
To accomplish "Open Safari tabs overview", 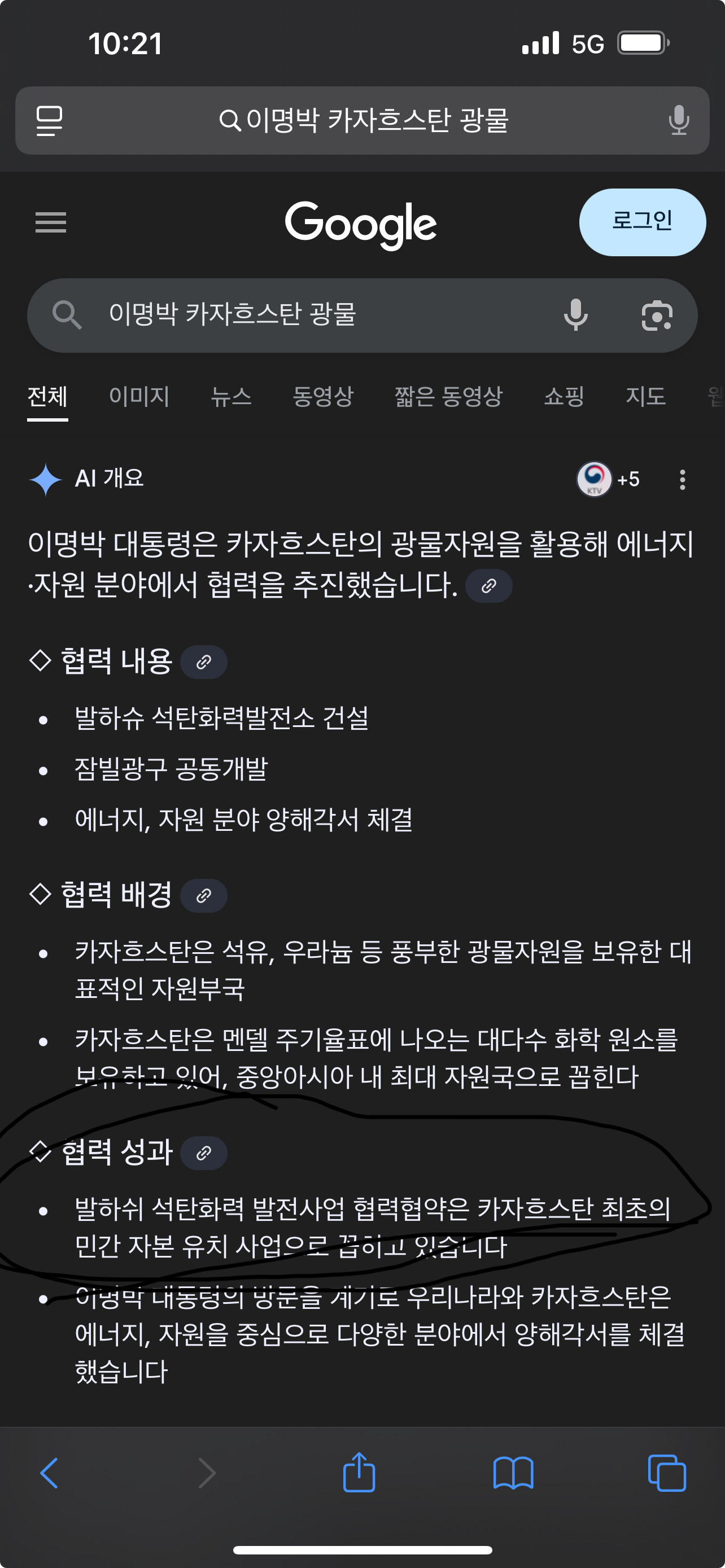I will click(x=667, y=1473).
